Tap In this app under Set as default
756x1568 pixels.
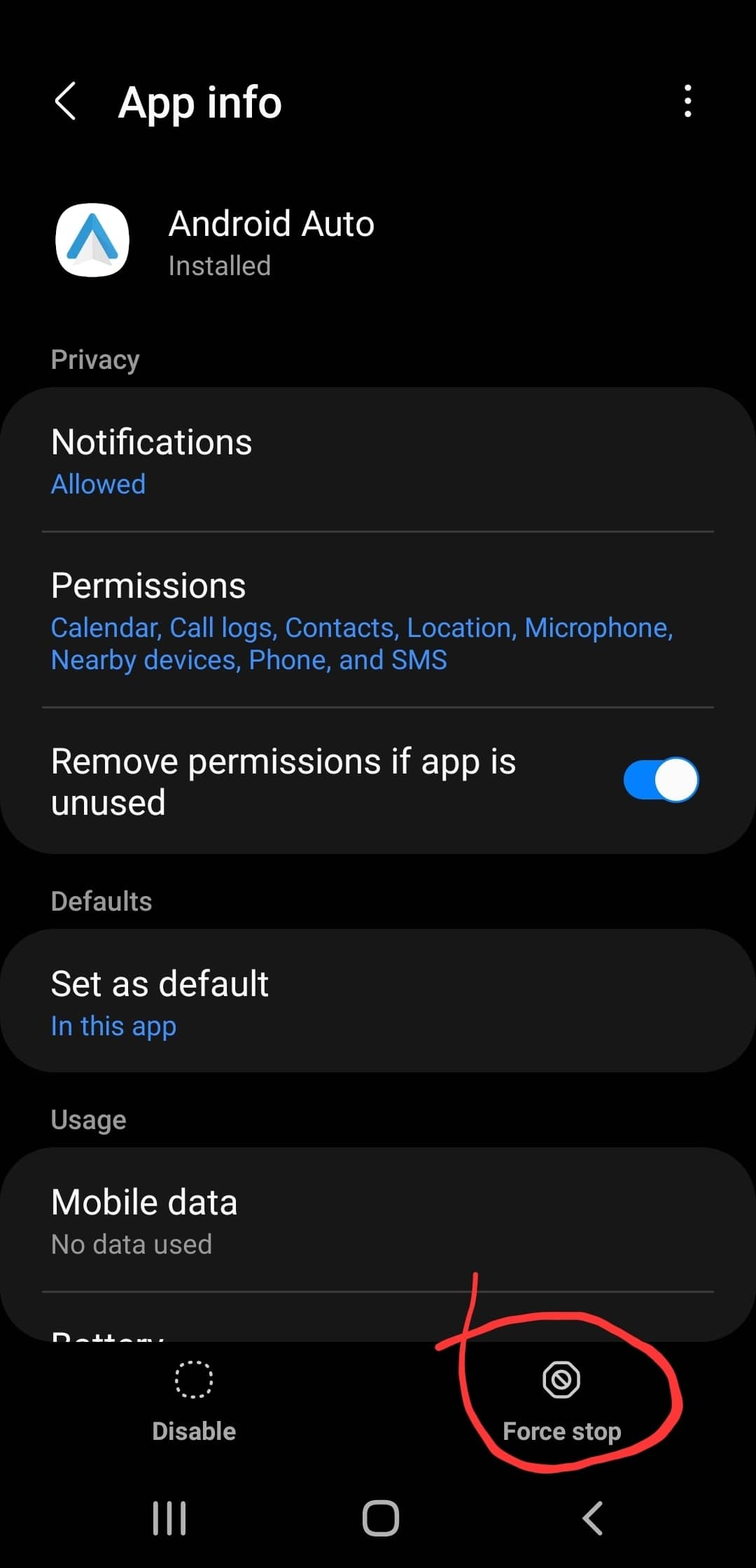click(113, 1025)
